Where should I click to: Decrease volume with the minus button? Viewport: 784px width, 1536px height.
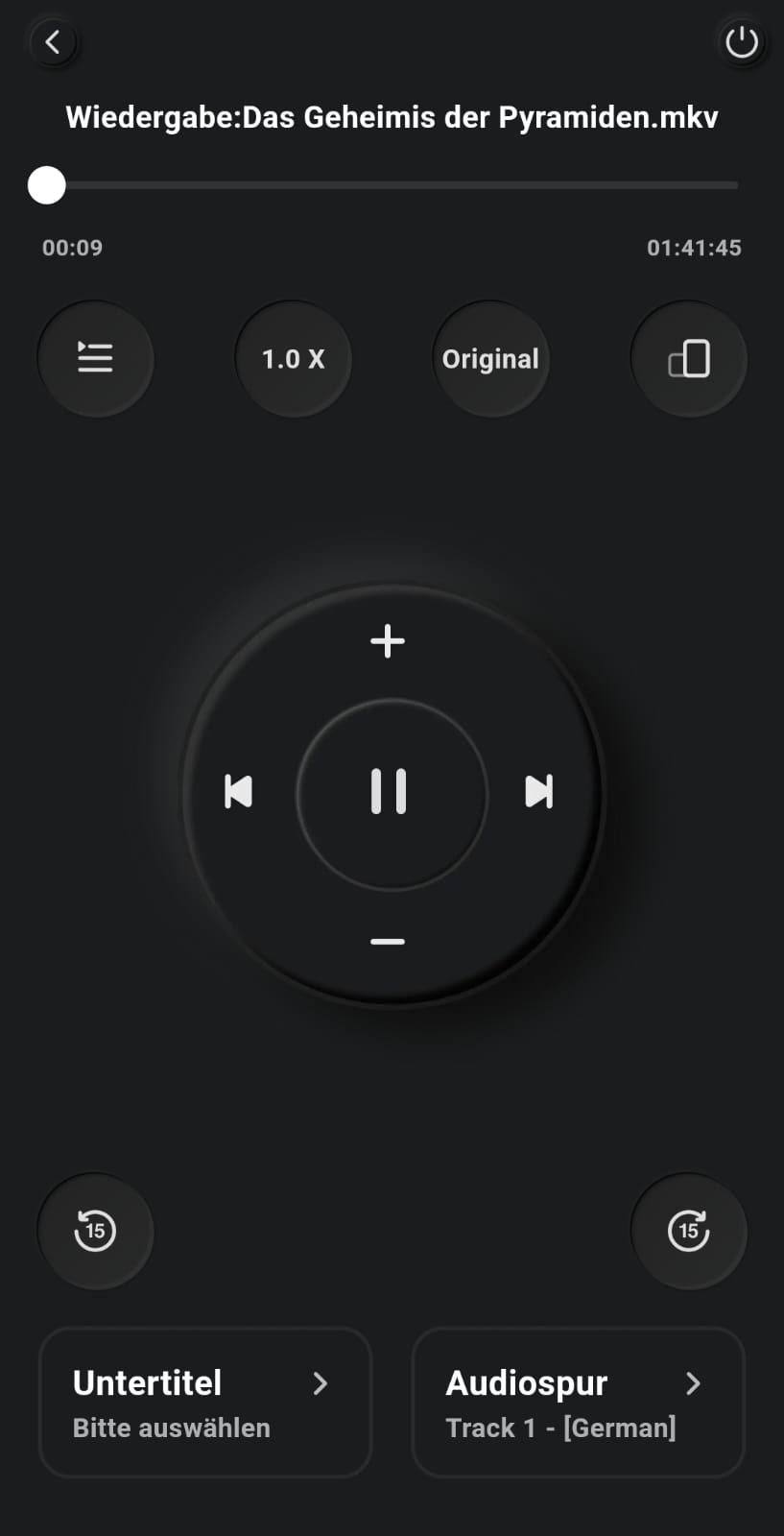pyautogui.click(x=388, y=942)
